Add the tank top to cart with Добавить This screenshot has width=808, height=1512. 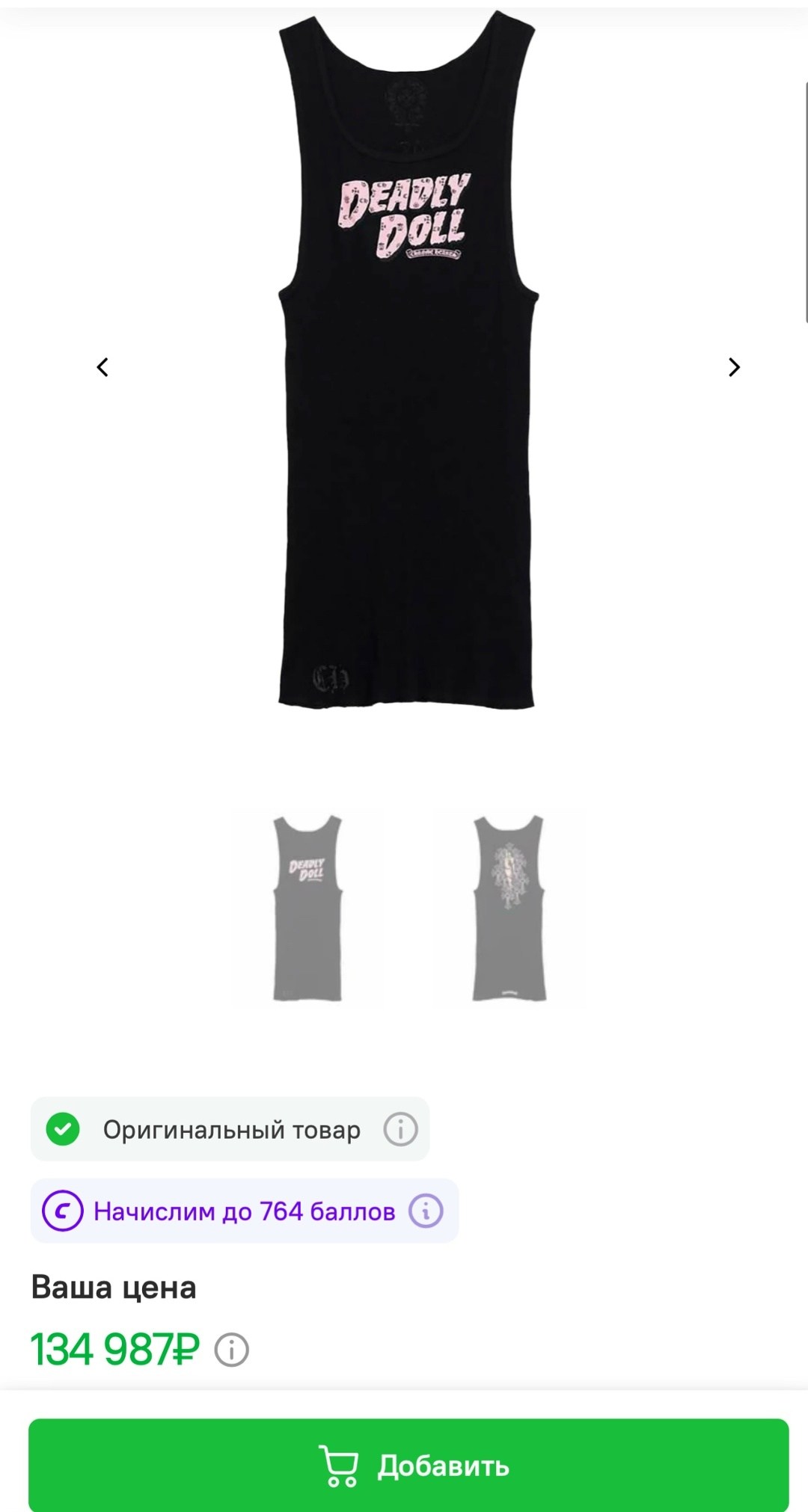(408, 1466)
